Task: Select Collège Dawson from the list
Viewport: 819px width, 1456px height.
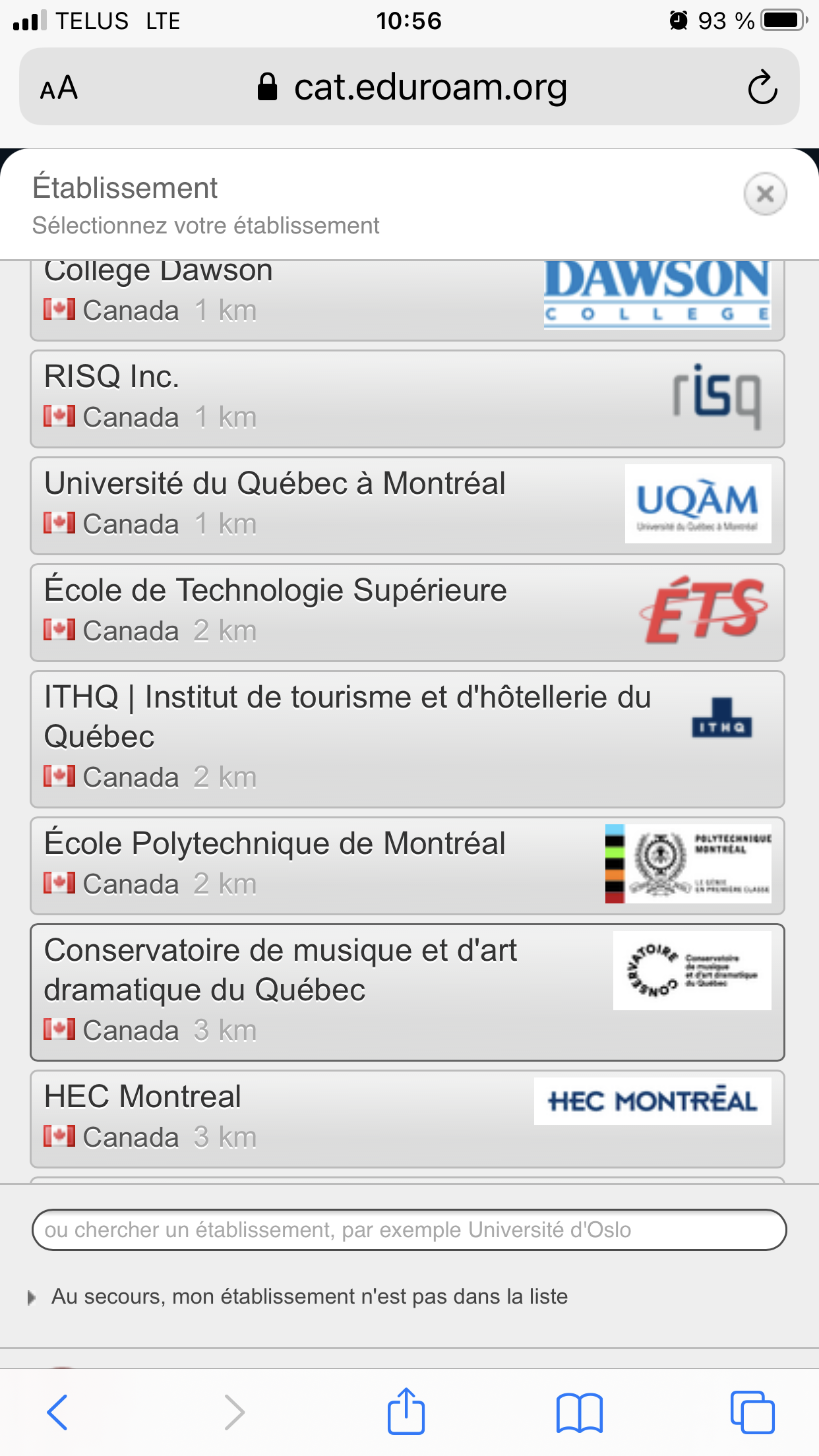Action: point(408,301)
